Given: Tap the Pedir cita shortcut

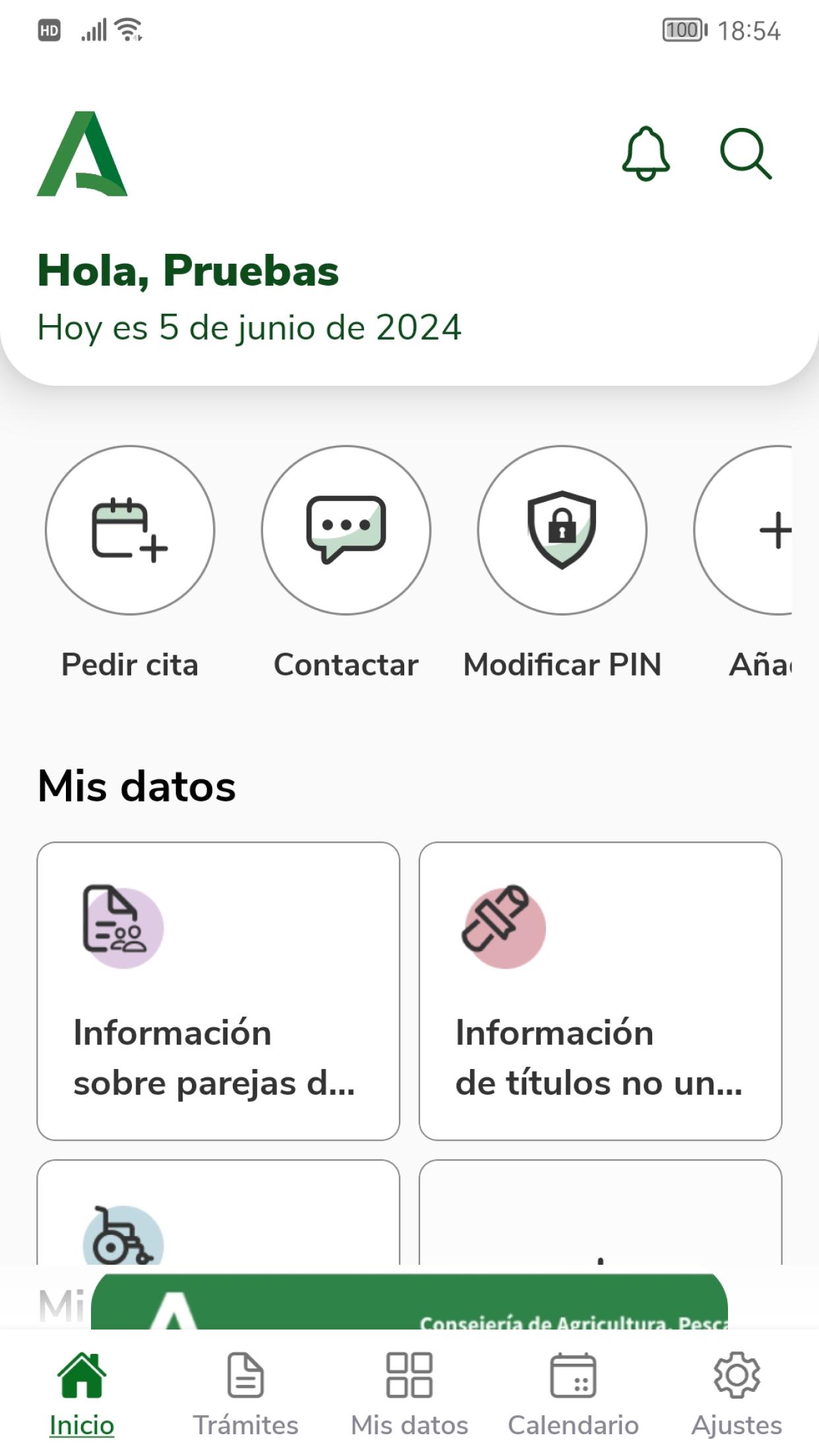Looking at the screenshot, I should coord(130,531).
